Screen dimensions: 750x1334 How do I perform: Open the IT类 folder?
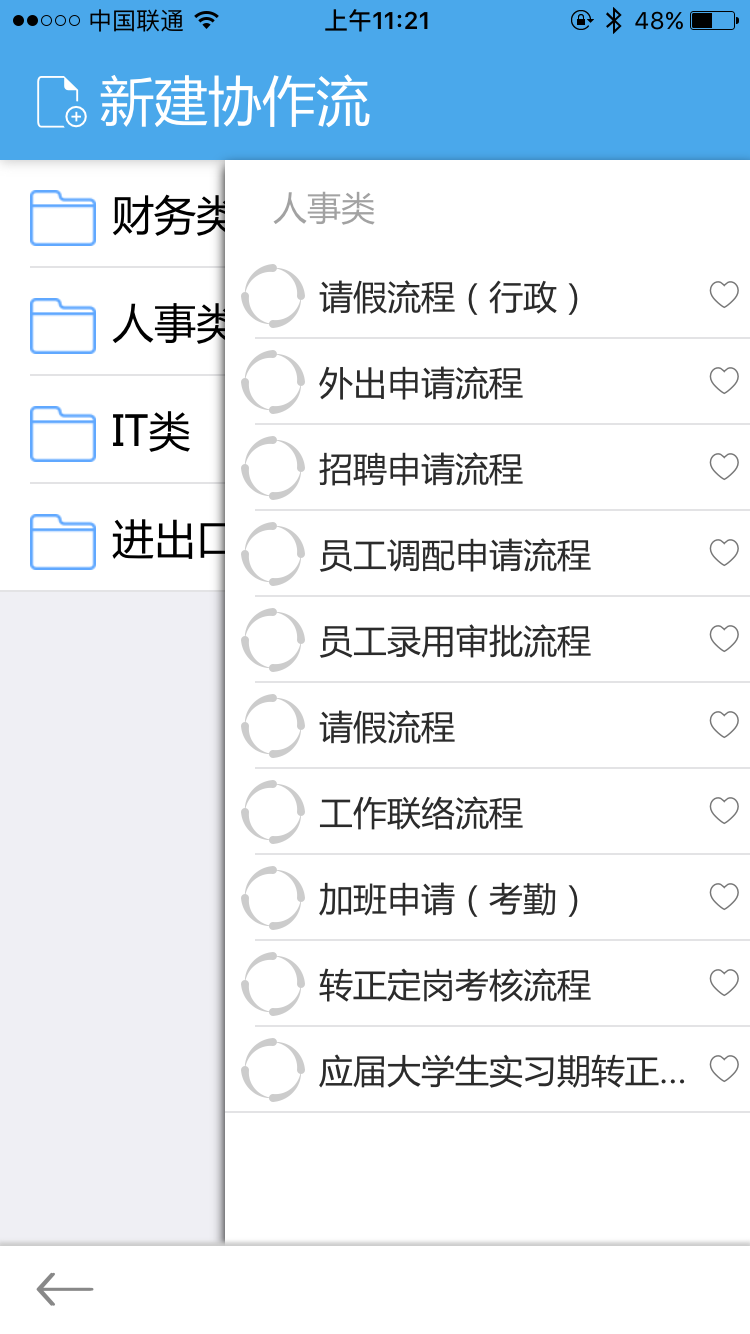click(120, 432)
